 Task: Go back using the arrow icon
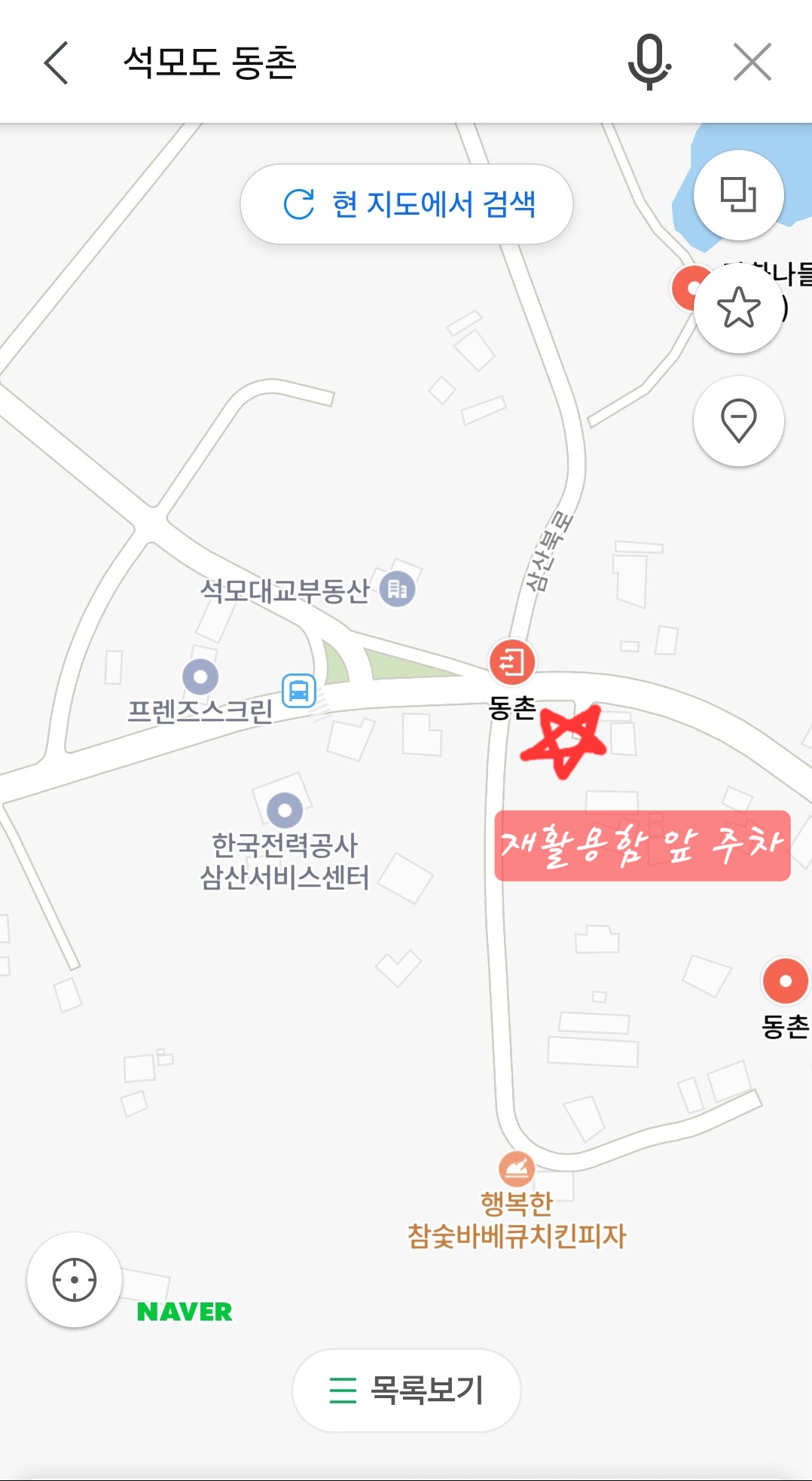pos(57,63)
